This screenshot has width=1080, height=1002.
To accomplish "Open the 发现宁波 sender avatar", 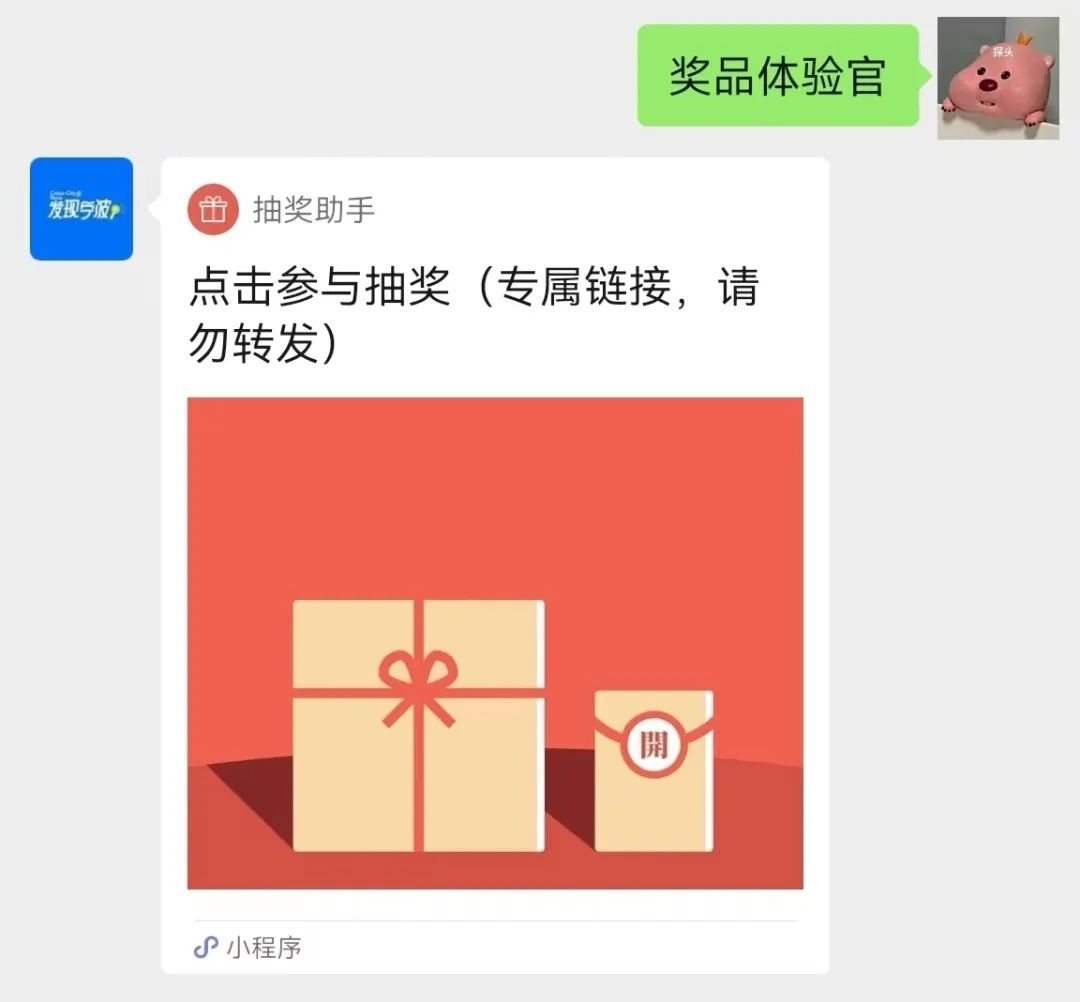I will (x=81, y=209).
